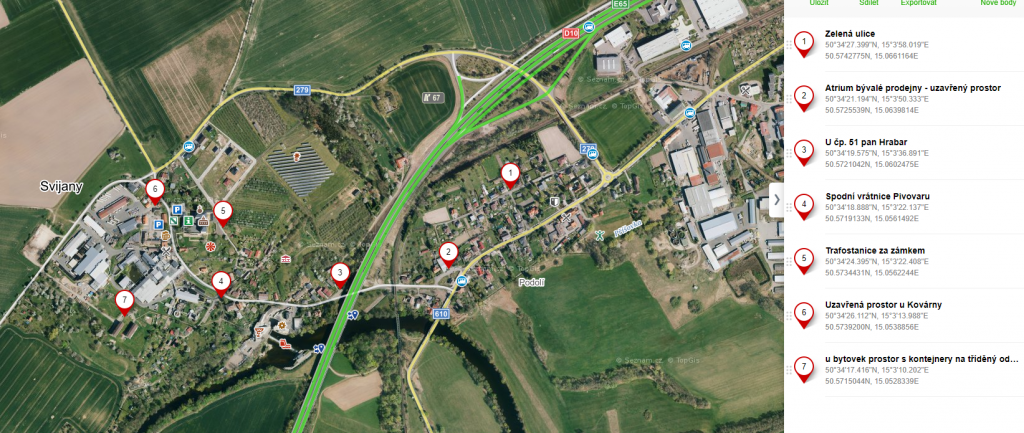1024x433 pixels.
Task: Tap map marker number 2 near Podolí
Action: pyautogui.click(x=449, y=253)
